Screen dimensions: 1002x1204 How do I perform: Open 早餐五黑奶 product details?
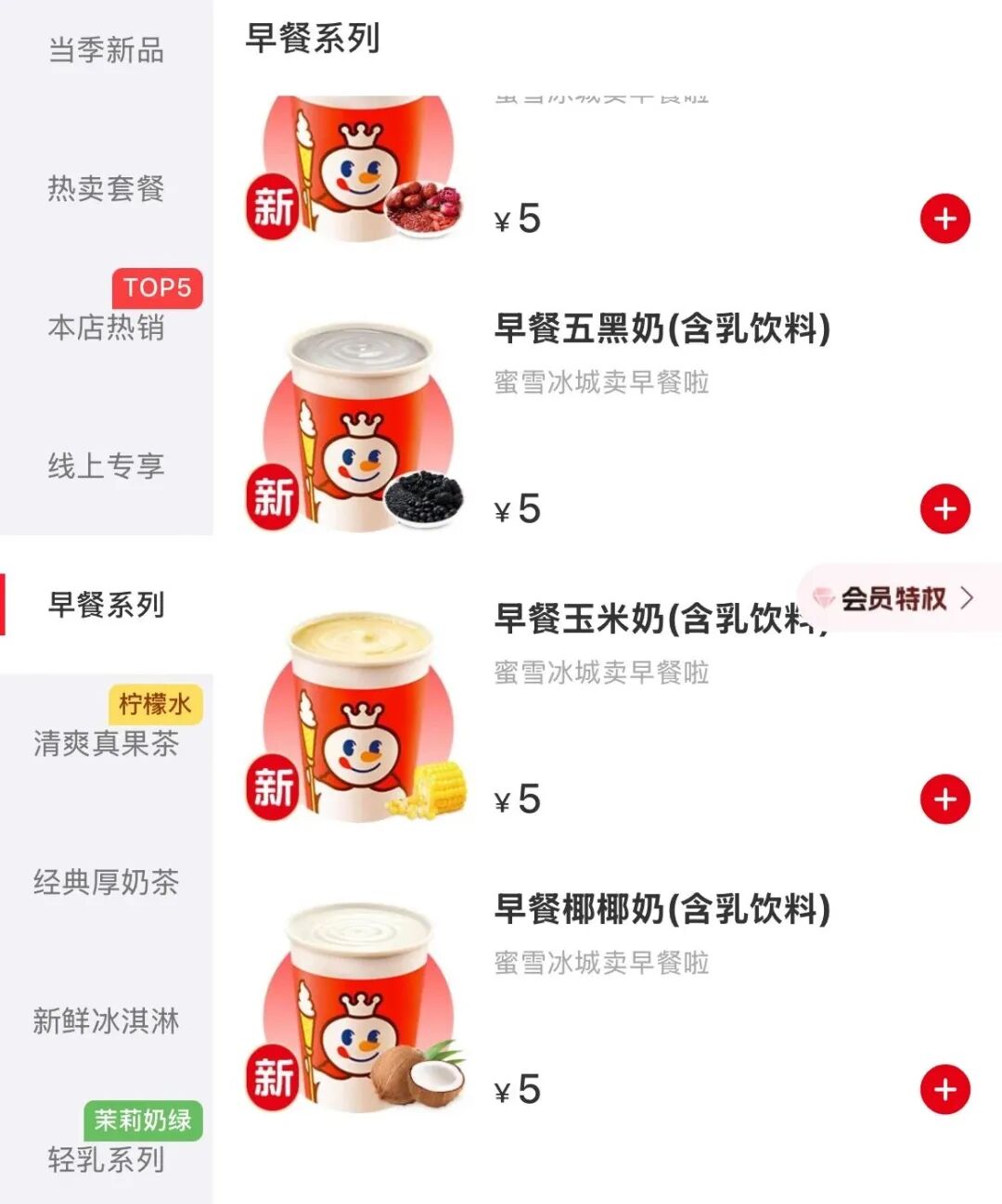coord(662,328)
